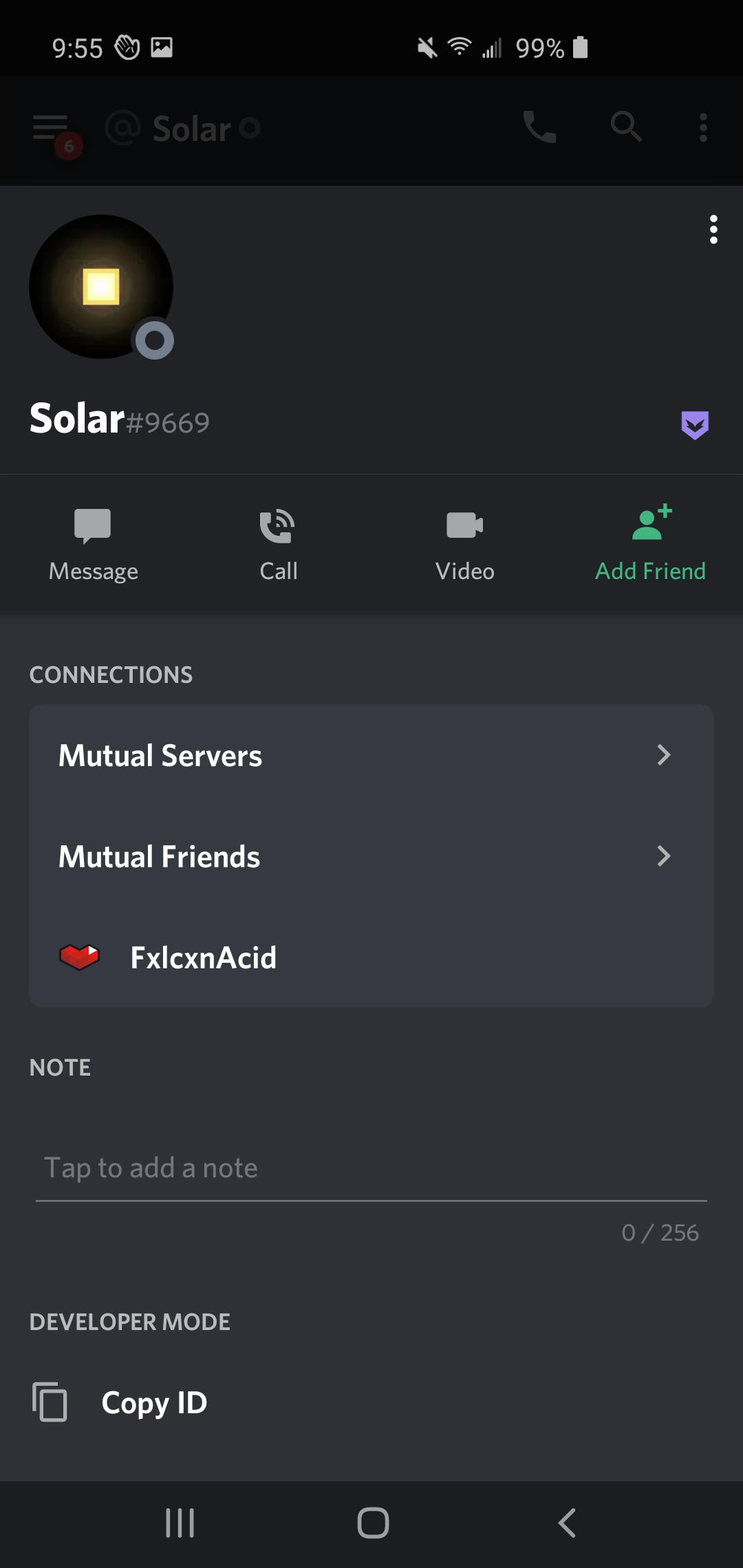Open Mutual Friends list
This screenshot has width=743, height=1568.
371,856
